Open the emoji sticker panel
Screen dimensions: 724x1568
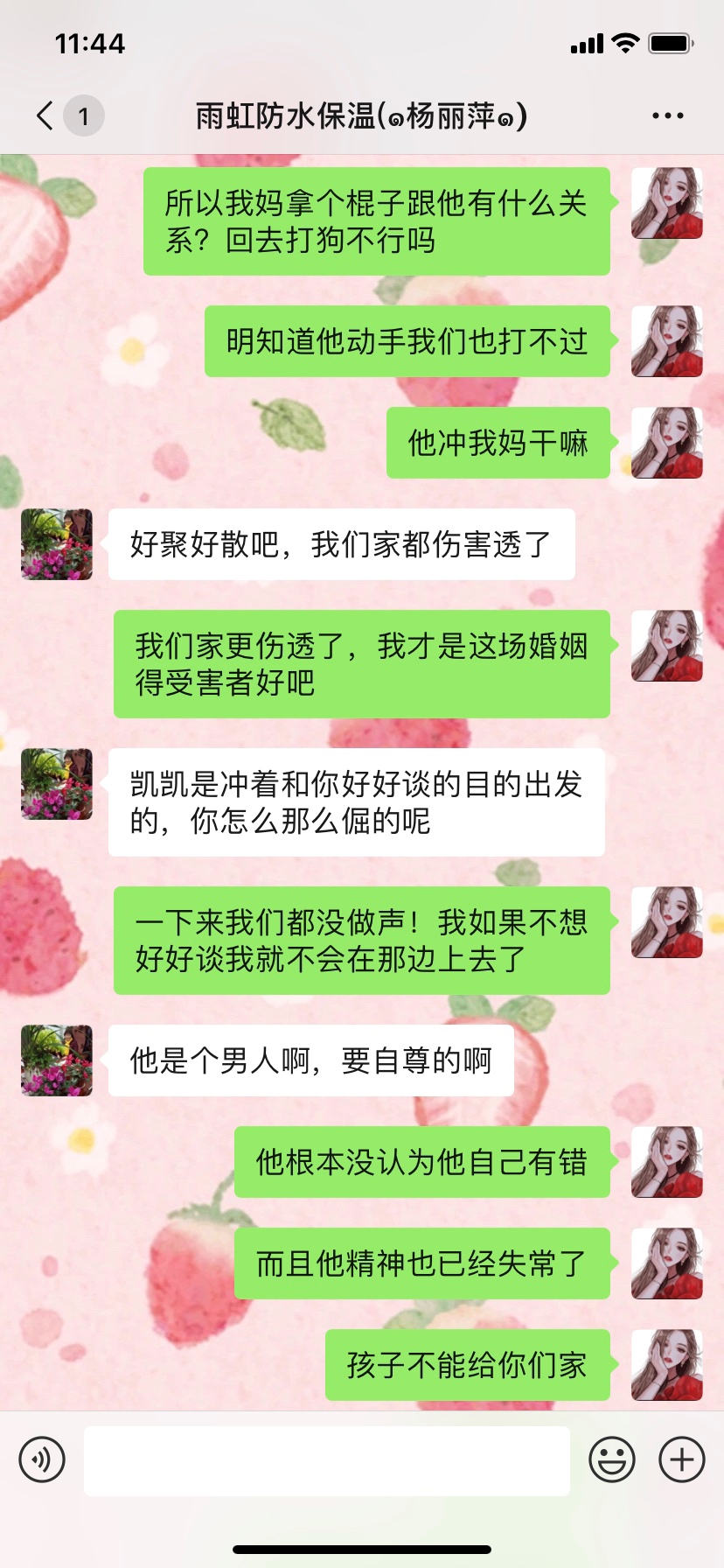[x=611, y=1459]
